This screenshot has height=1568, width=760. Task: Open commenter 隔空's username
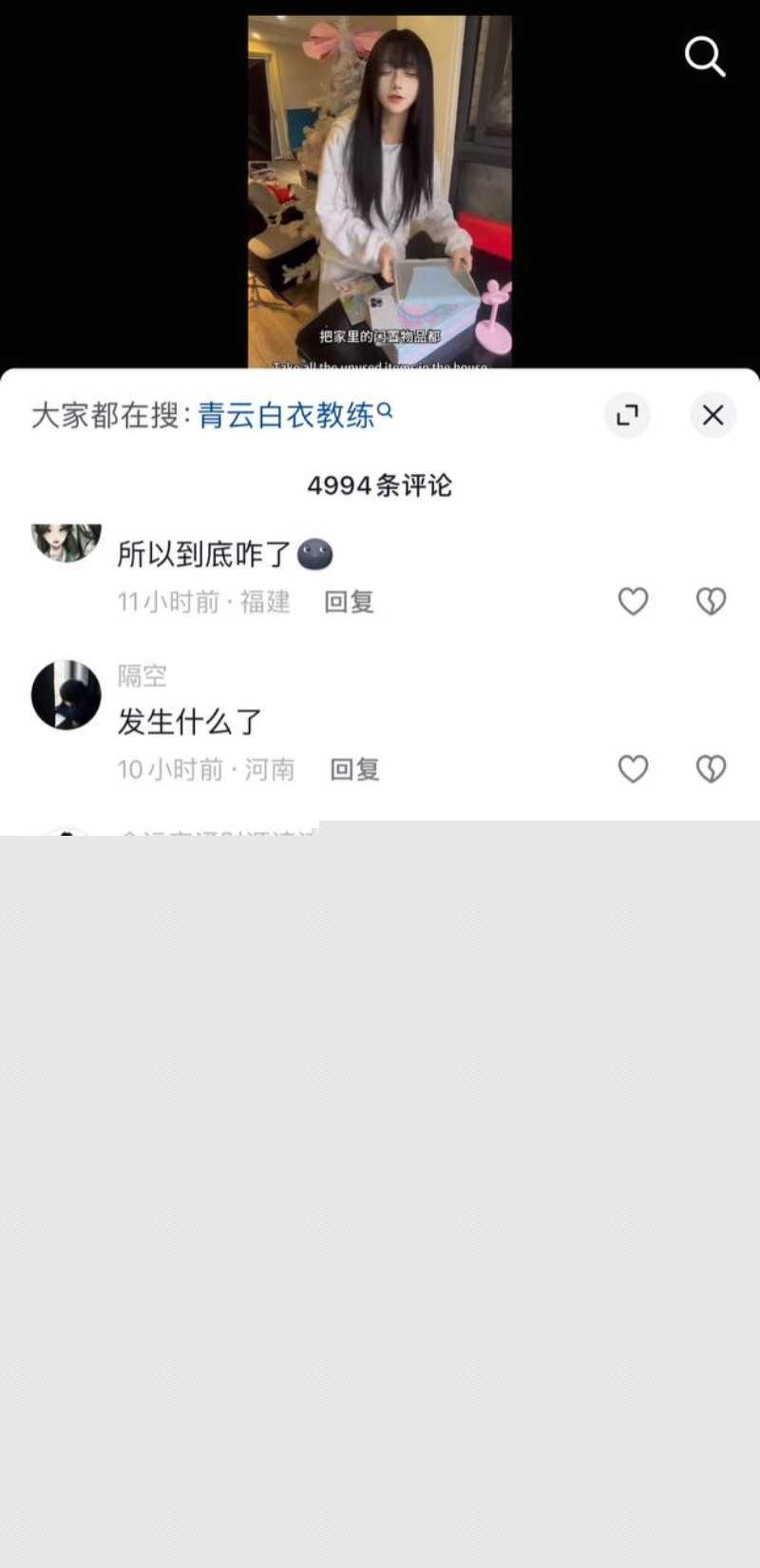click(x=139, y=676)
